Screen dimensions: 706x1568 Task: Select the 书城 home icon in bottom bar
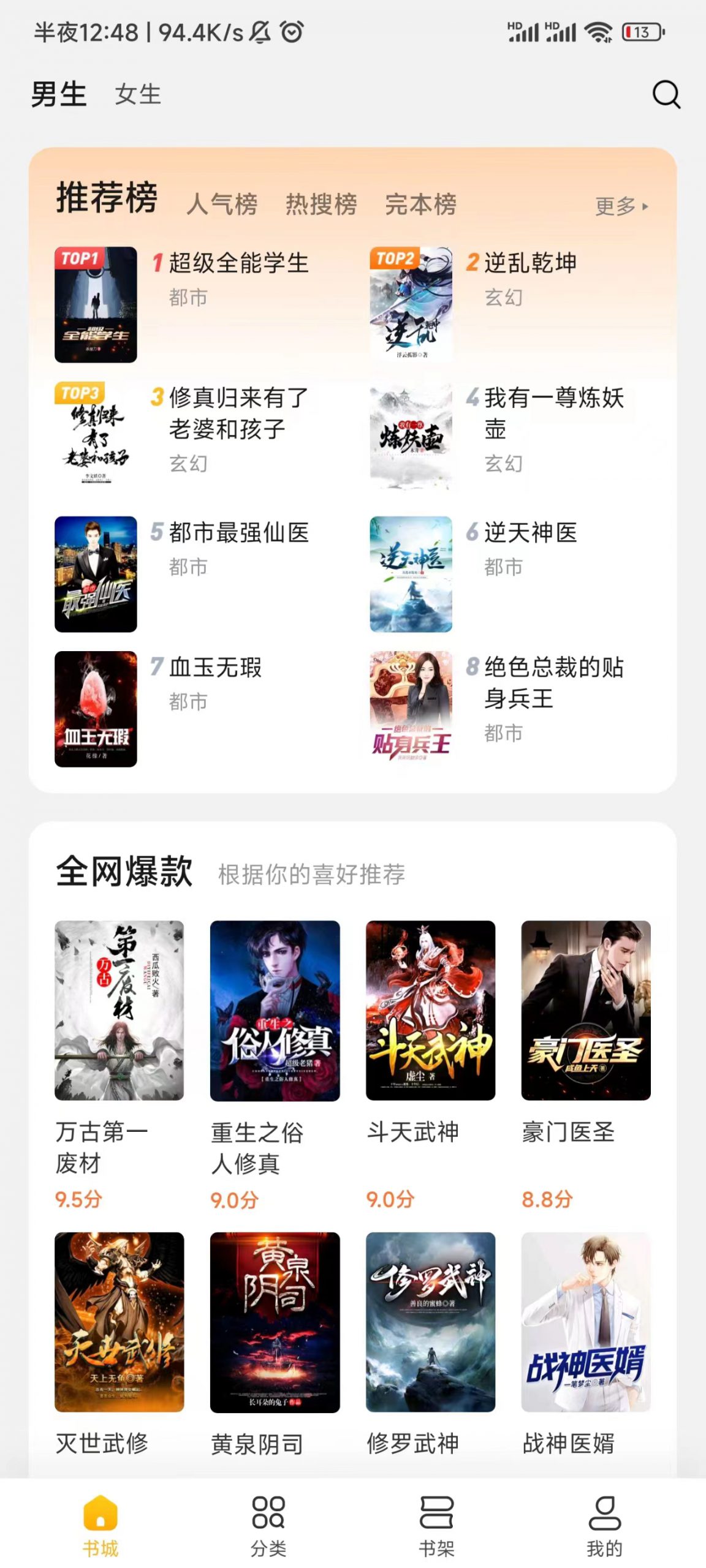[102, 1513]
